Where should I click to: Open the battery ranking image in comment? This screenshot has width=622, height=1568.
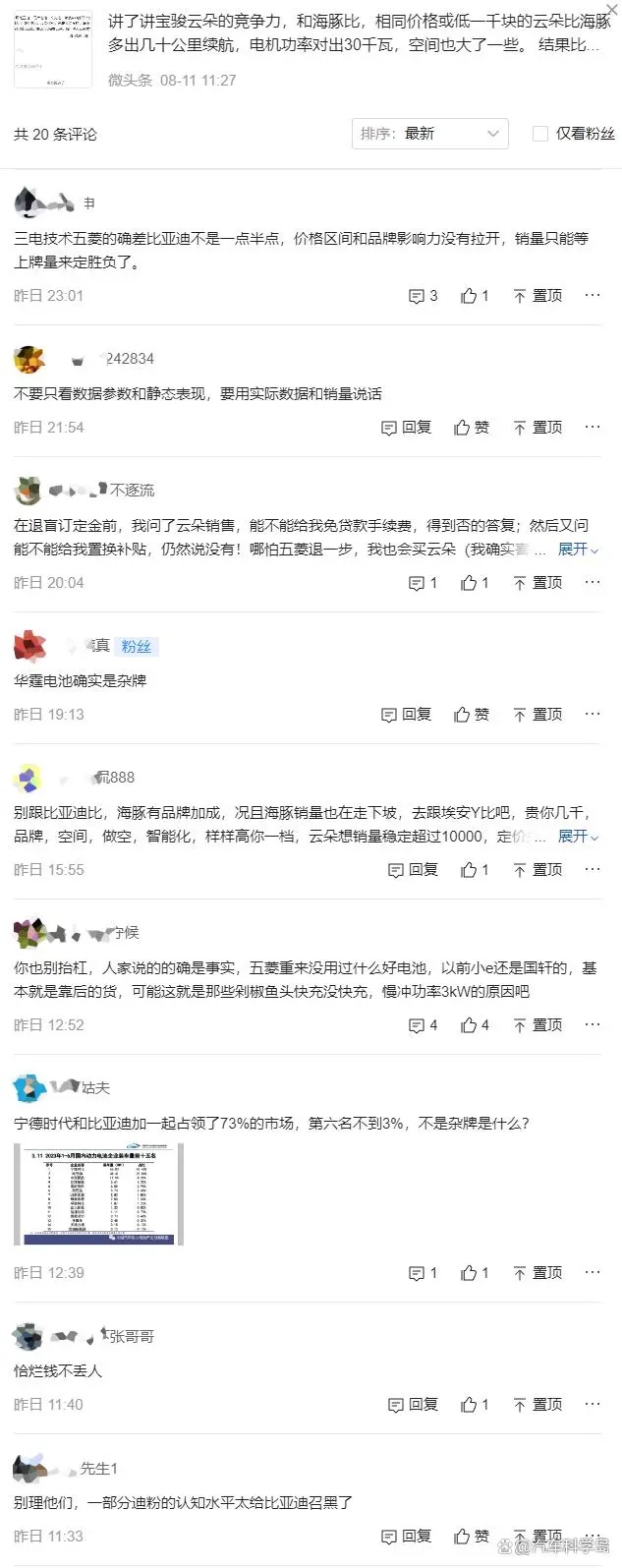[98, 1194]
